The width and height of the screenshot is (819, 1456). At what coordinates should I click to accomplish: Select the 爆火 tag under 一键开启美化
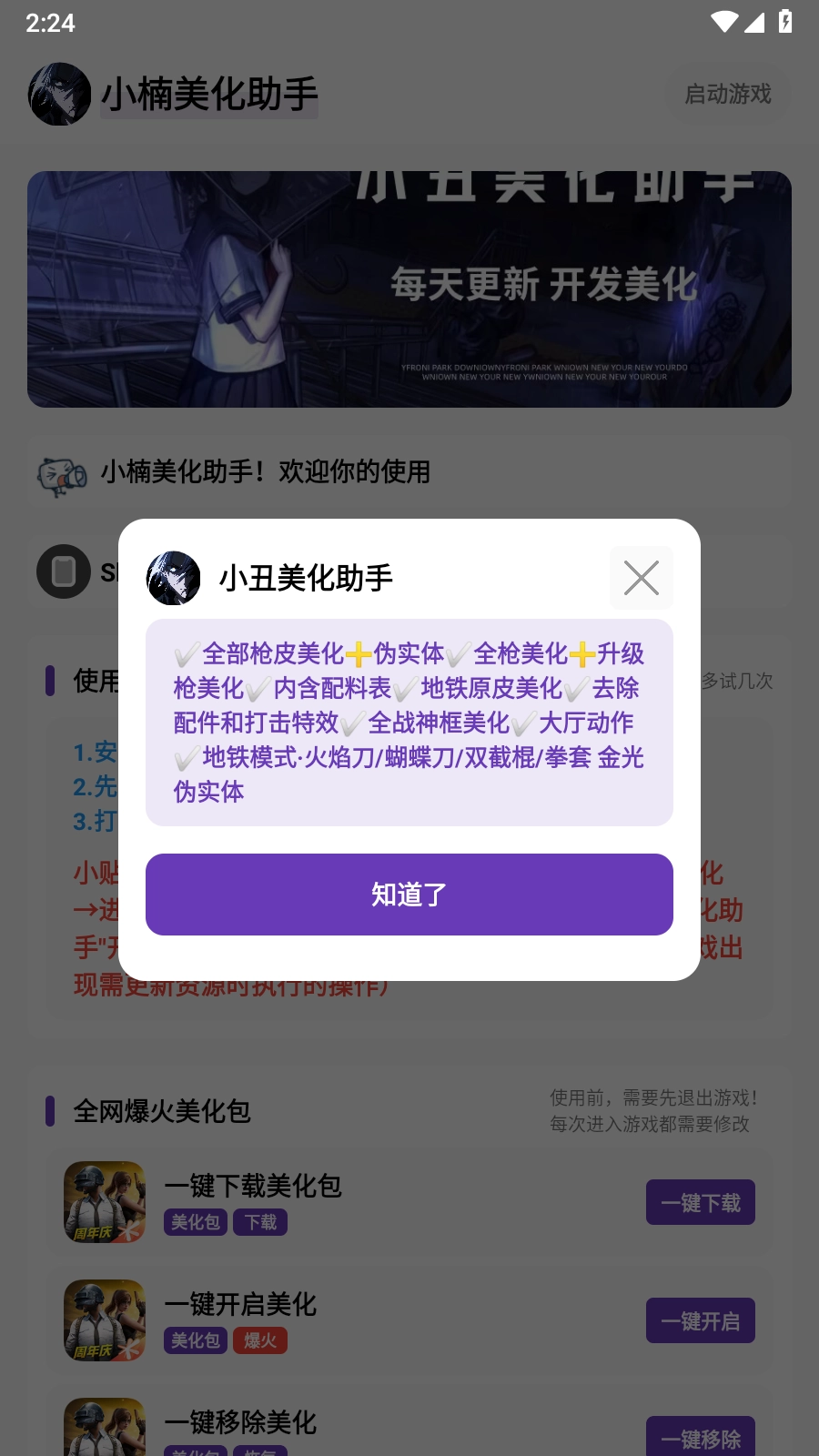(260, 1341)
